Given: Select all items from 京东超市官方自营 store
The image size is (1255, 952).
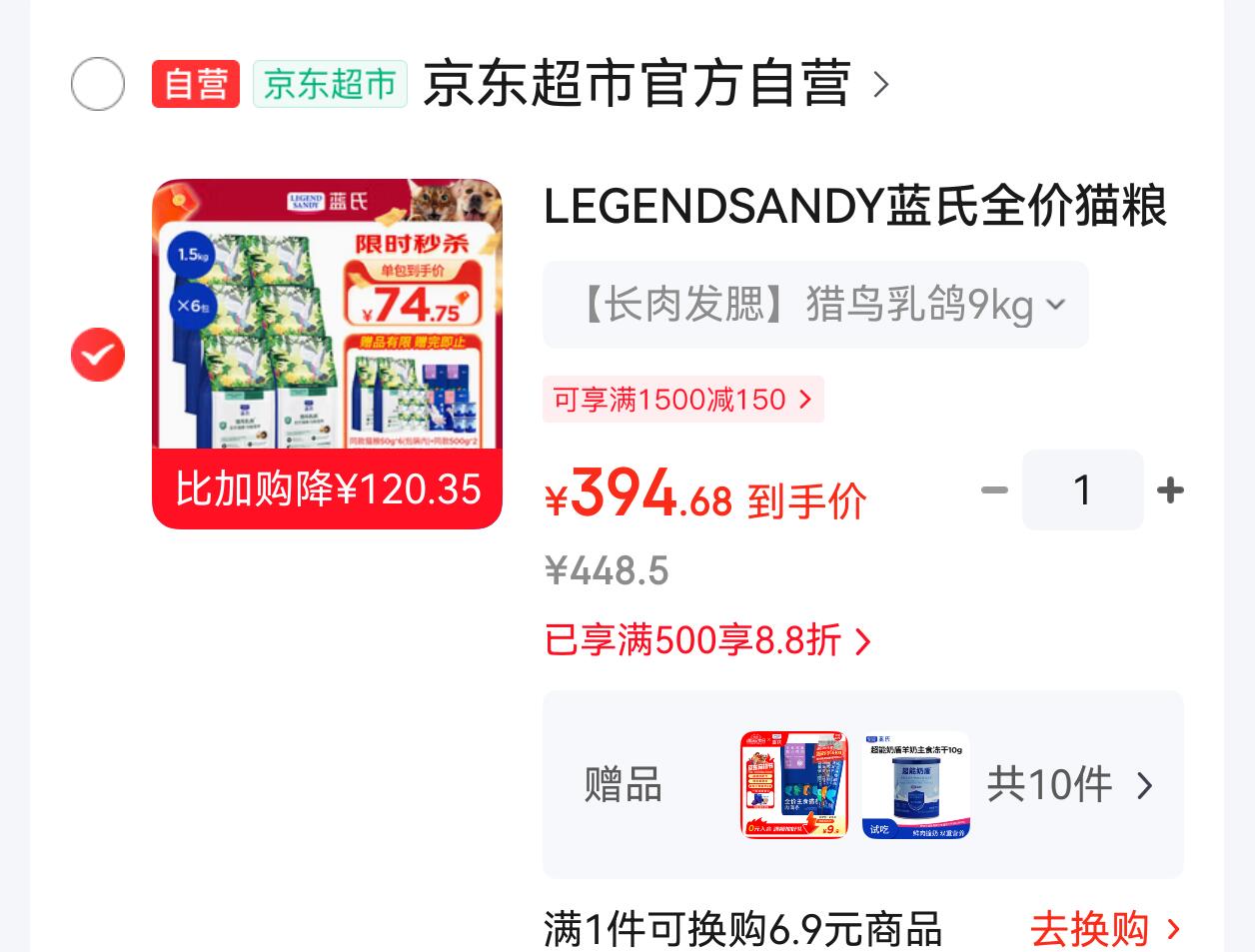Looking at the screenshot, I should [x=98, y=84].
